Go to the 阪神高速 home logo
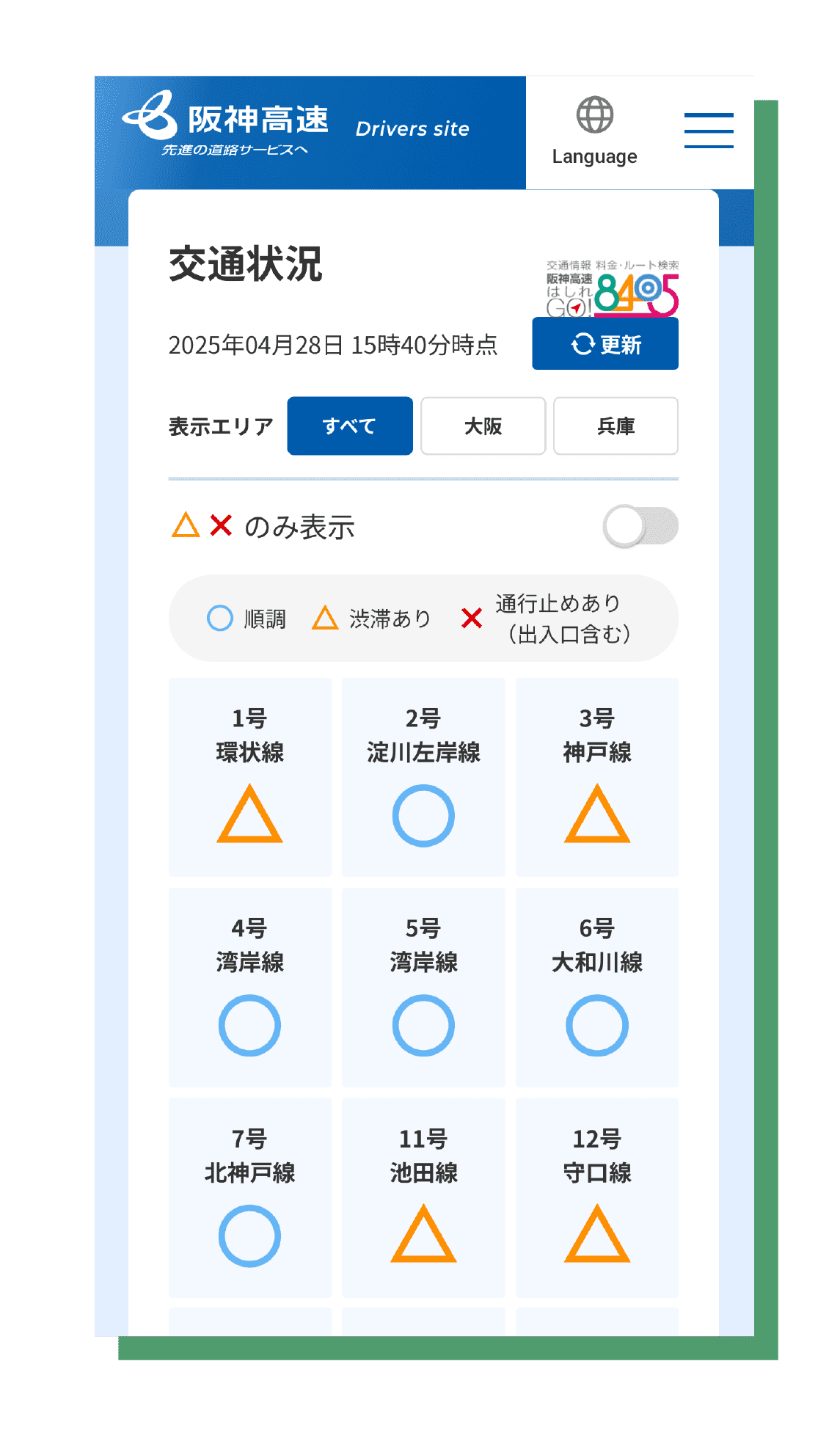The image size is (840, 1452). 225,123
